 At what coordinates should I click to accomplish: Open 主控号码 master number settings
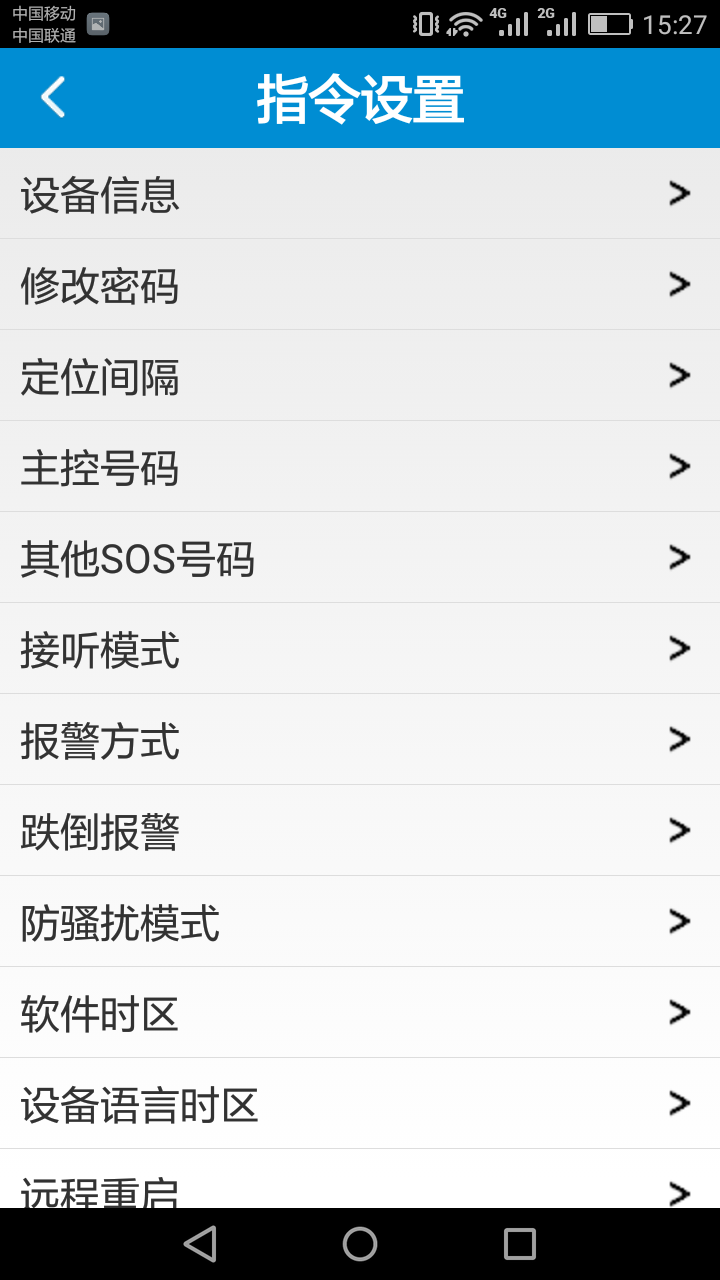click(x=360, y=465)
